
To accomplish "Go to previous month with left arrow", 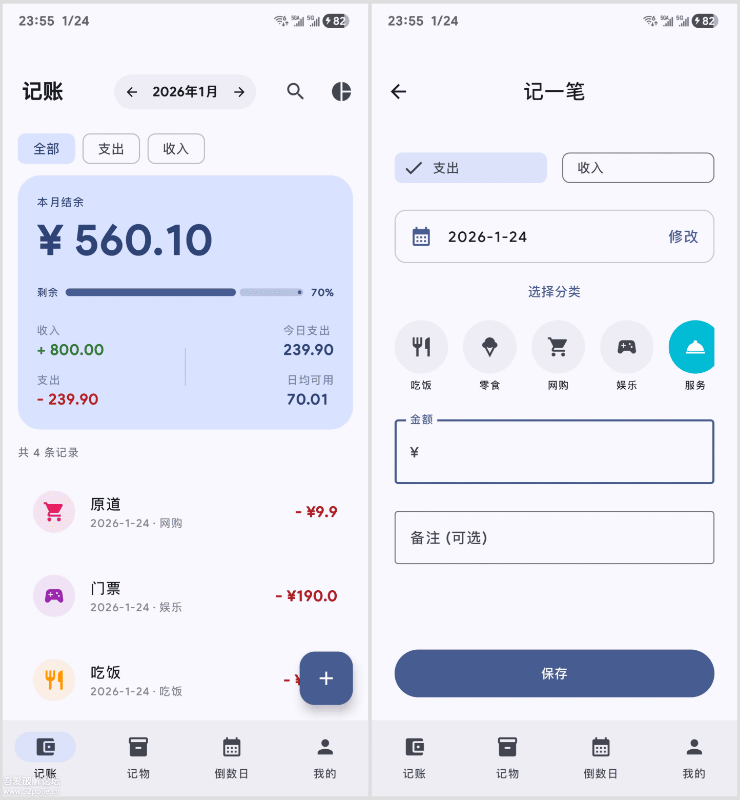I will pos(131,91).
